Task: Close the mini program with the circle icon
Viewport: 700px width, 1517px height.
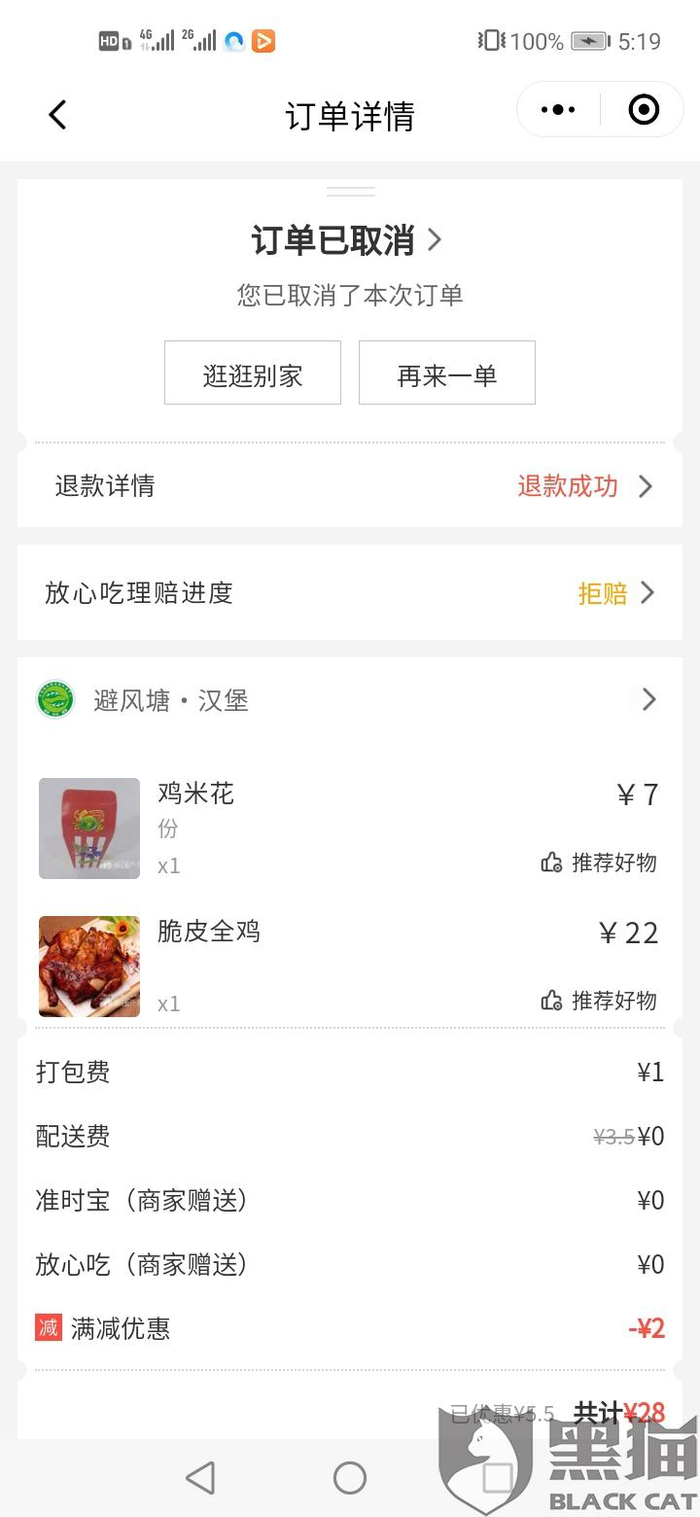Action: (644, 110)
